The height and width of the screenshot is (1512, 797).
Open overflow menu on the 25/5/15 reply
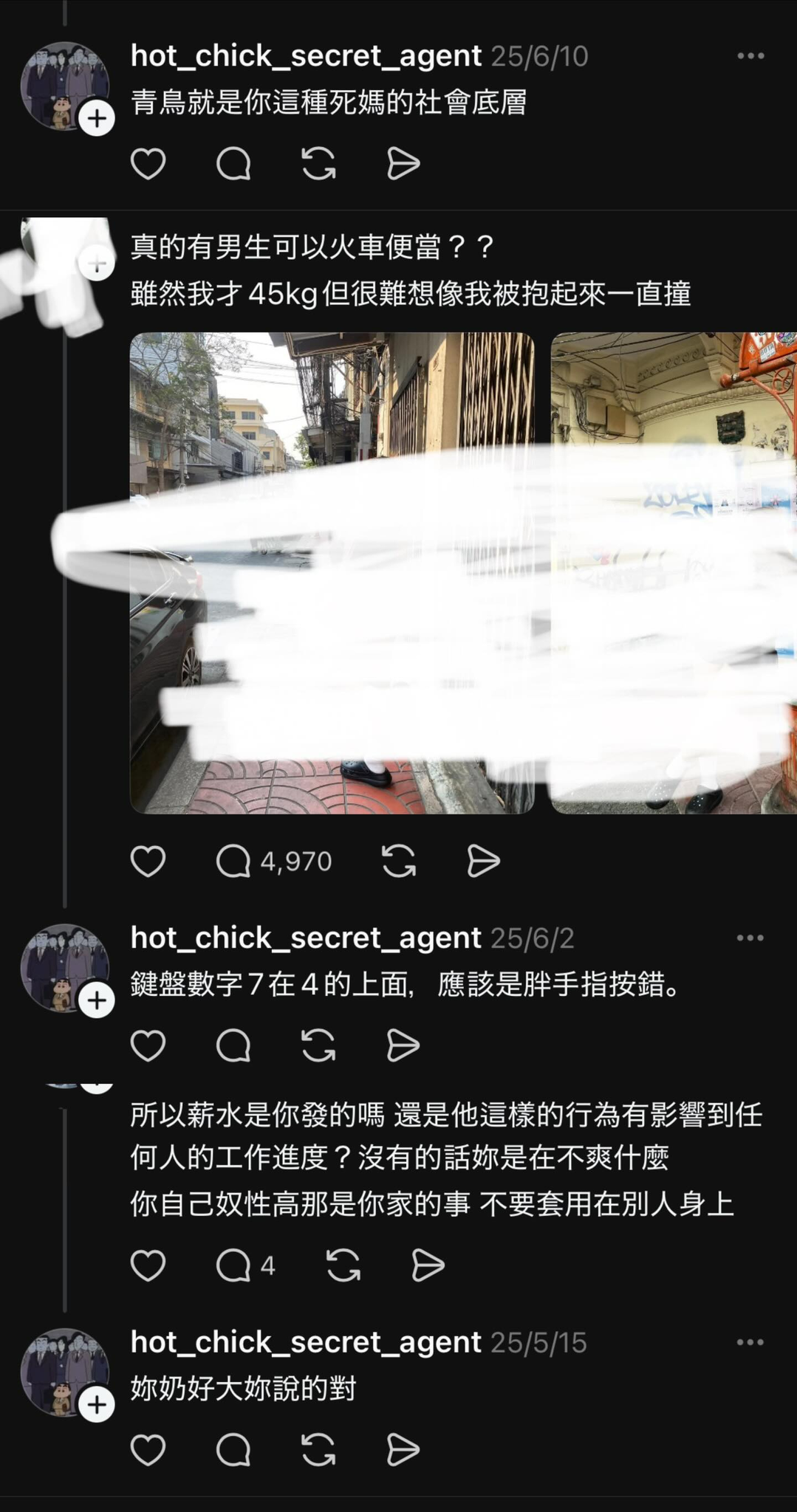750,1343
